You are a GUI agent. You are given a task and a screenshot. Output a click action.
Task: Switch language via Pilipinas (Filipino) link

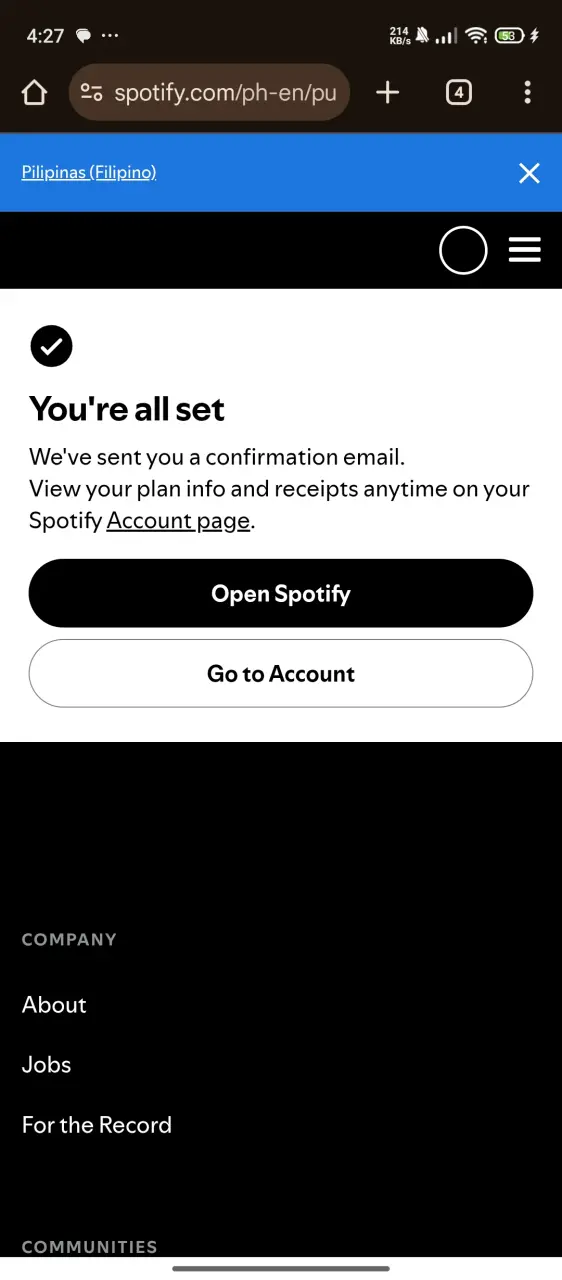click(x=89, y=172)
